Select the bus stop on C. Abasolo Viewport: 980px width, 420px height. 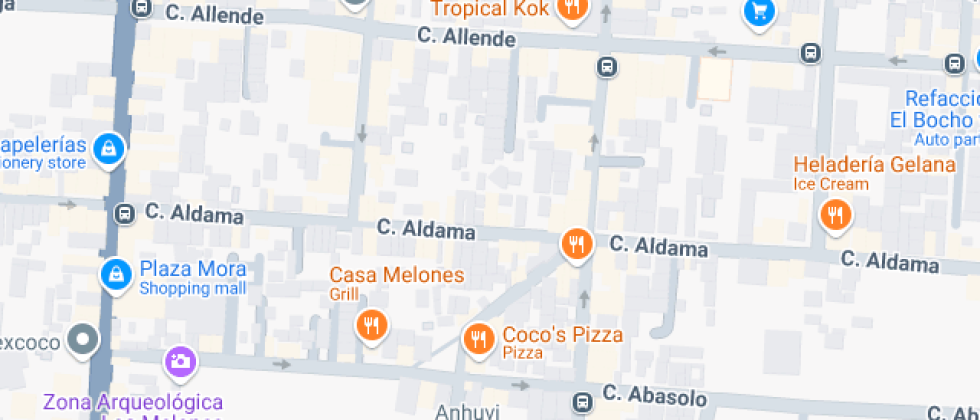click(x=582, y=402)
